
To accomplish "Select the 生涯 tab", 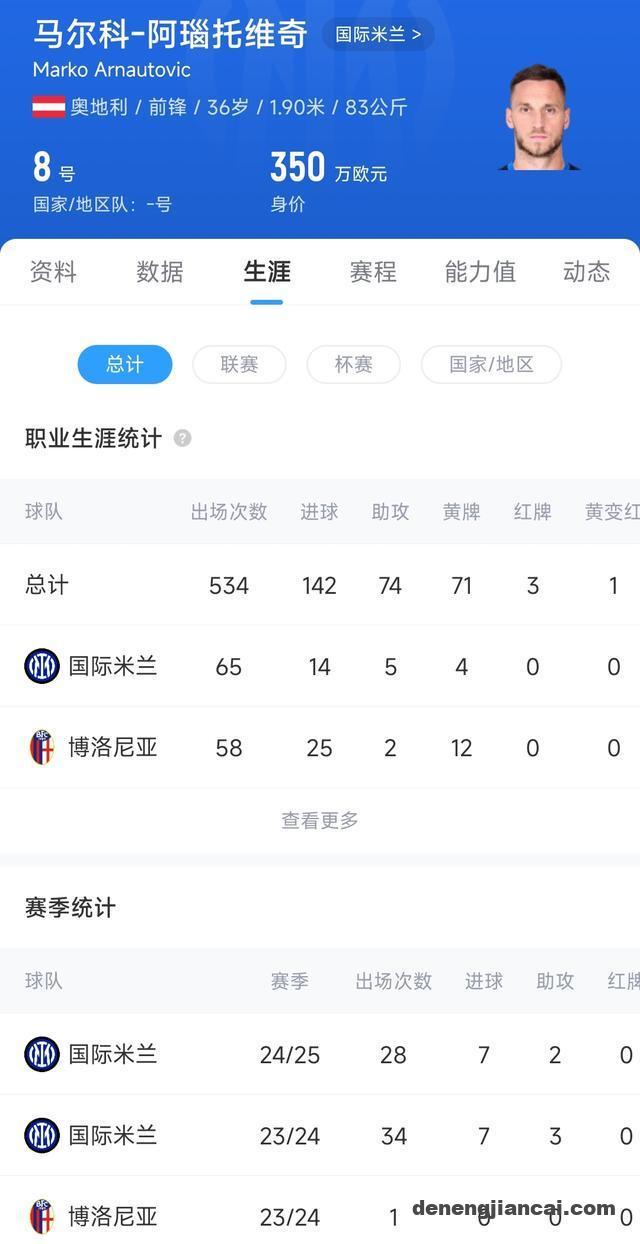I will [x=267, y=272].
